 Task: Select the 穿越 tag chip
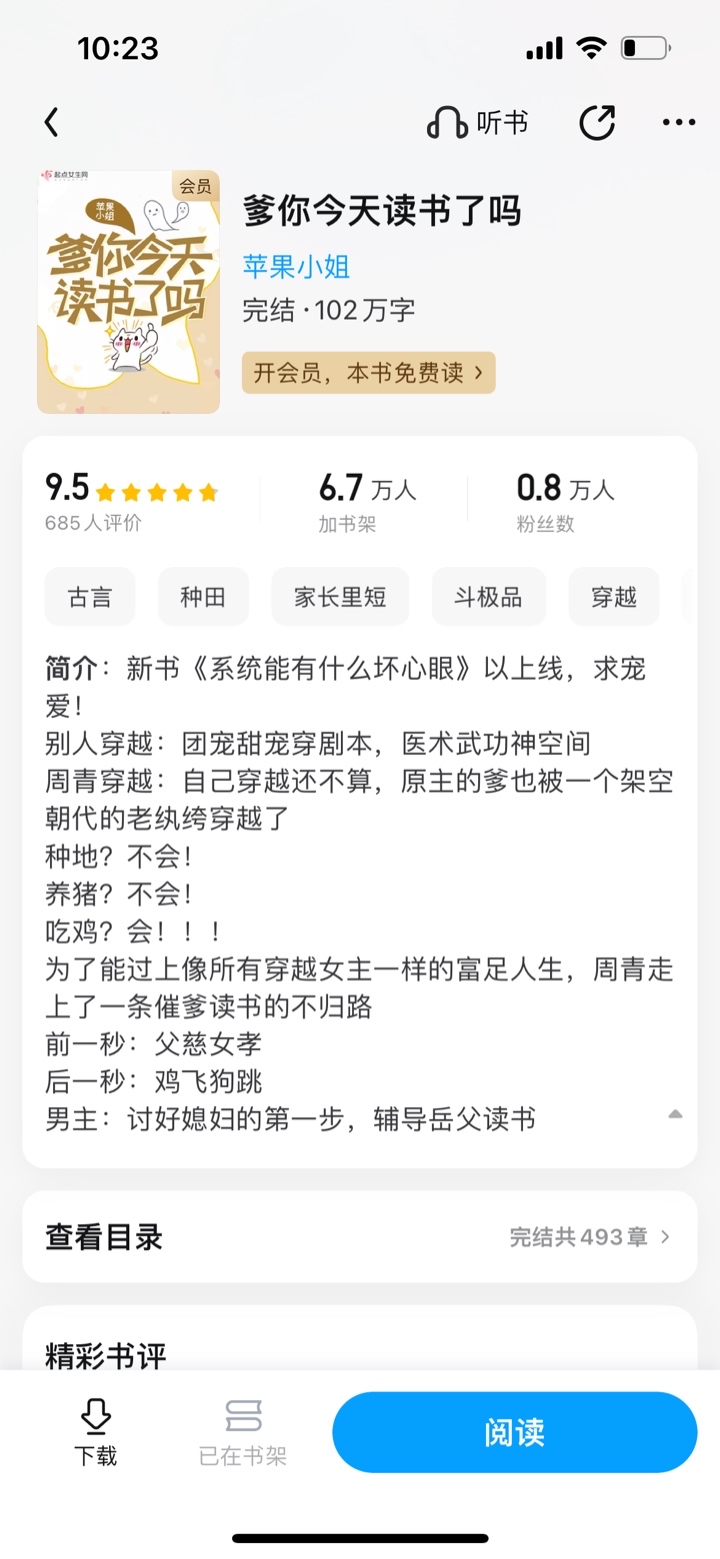[614, 597]
